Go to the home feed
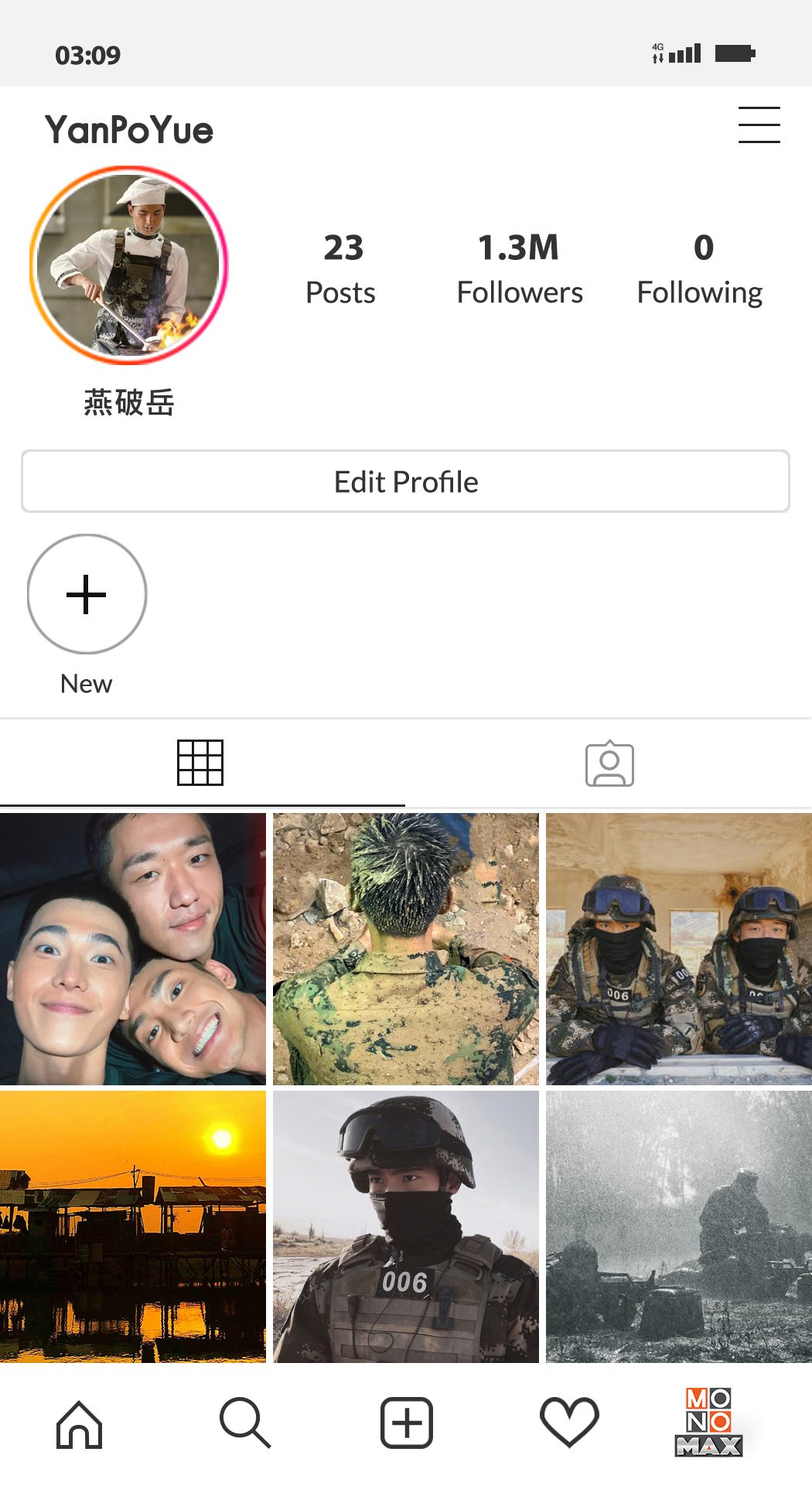This screenshot has width=812, height=1486. (x=80, y=1423)
